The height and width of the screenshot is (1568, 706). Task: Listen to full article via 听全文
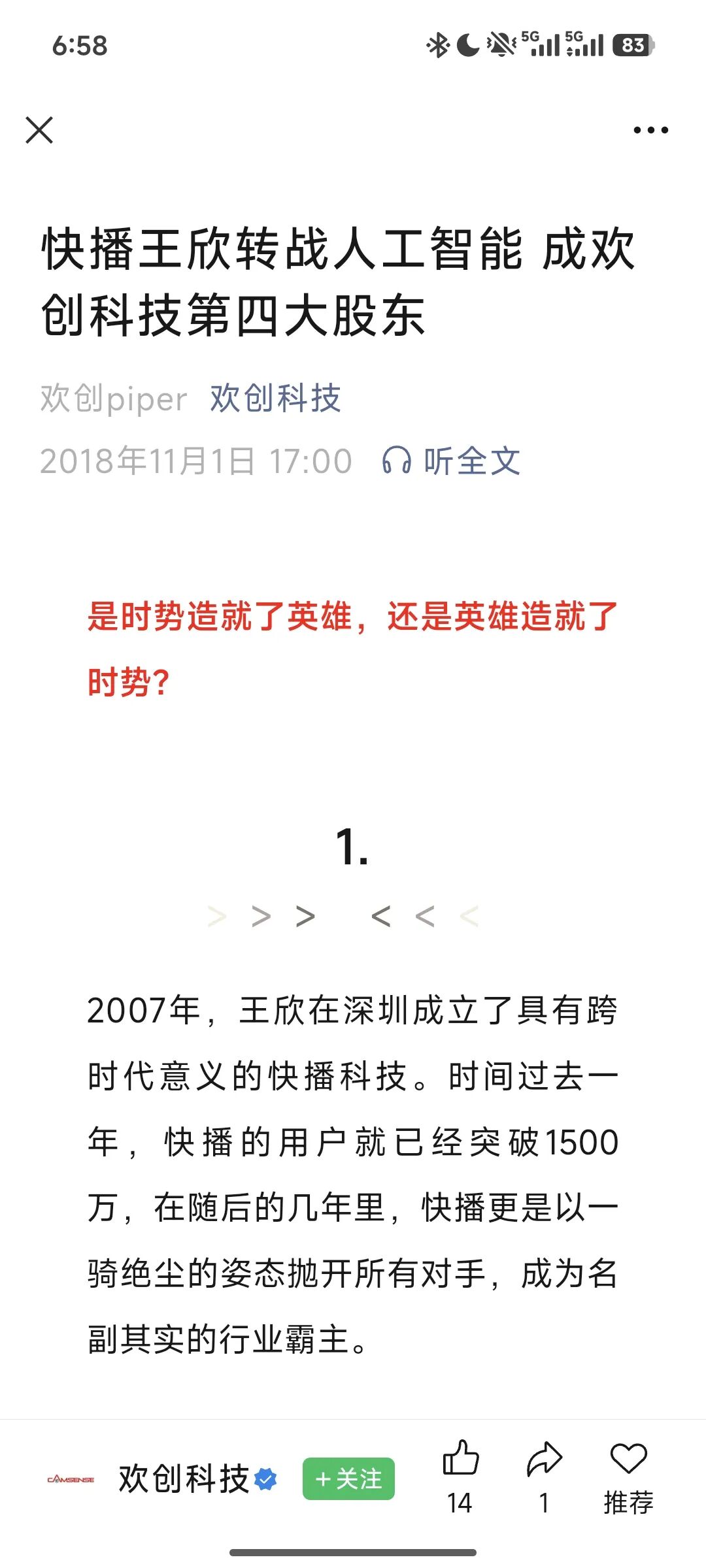[x=452, y=461]
